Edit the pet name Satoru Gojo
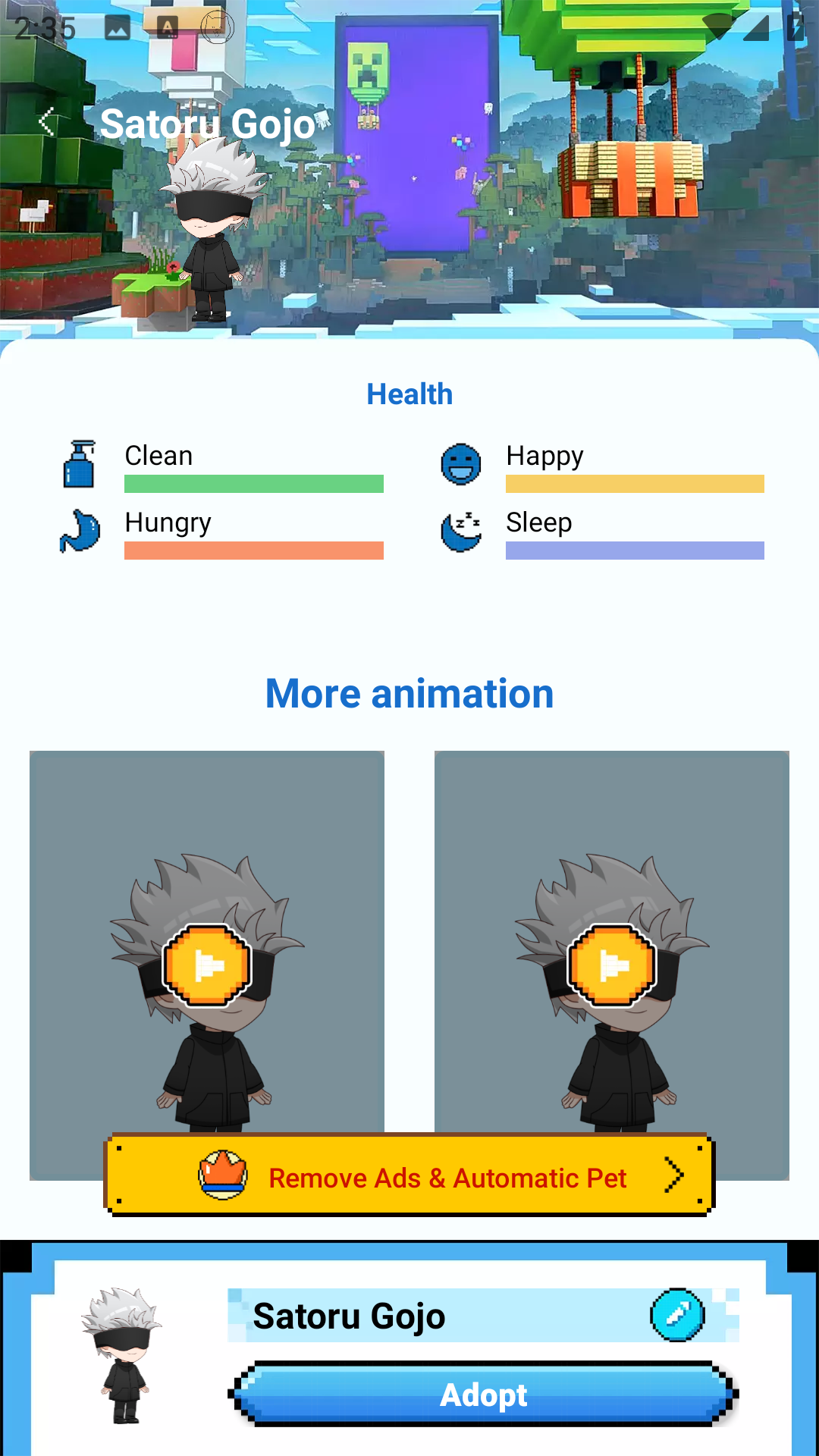 tap(676, 1315)
